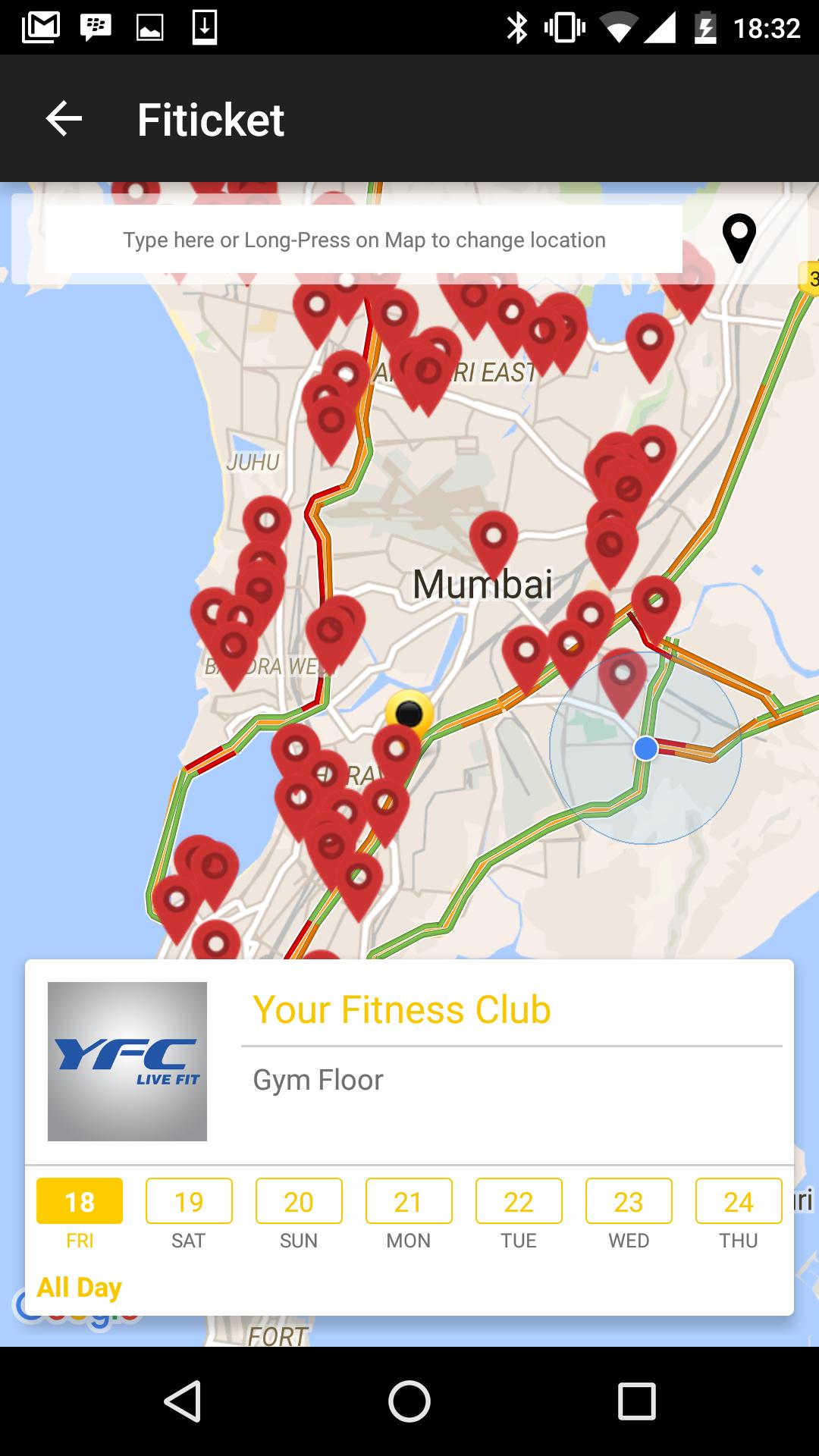Screen dimensions: 819x1456
Task: Open the Your Fitness Club card
Action: pyautogui.click(x=401, y=1010)
